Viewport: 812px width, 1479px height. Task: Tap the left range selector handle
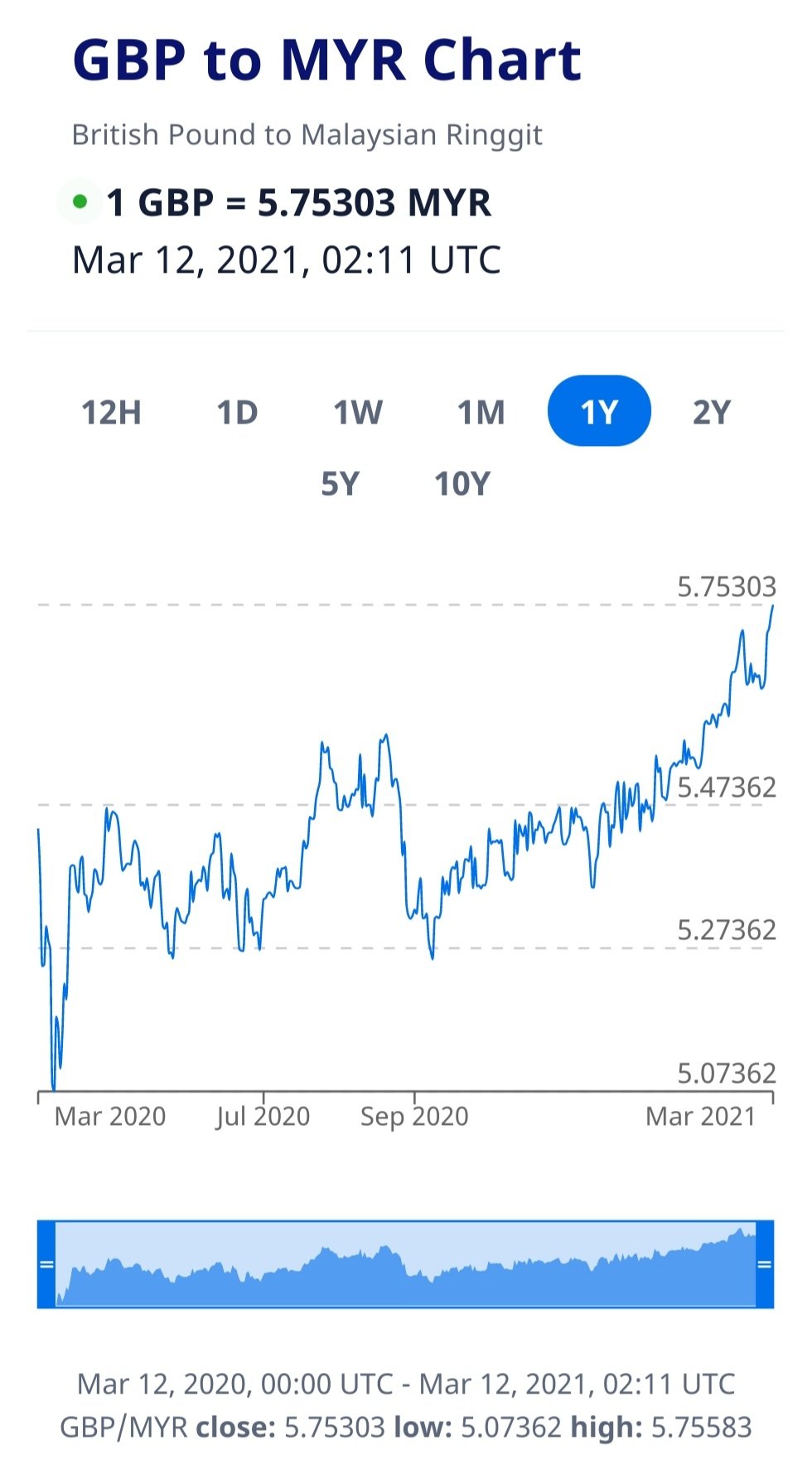click(x=46, y=1264)
